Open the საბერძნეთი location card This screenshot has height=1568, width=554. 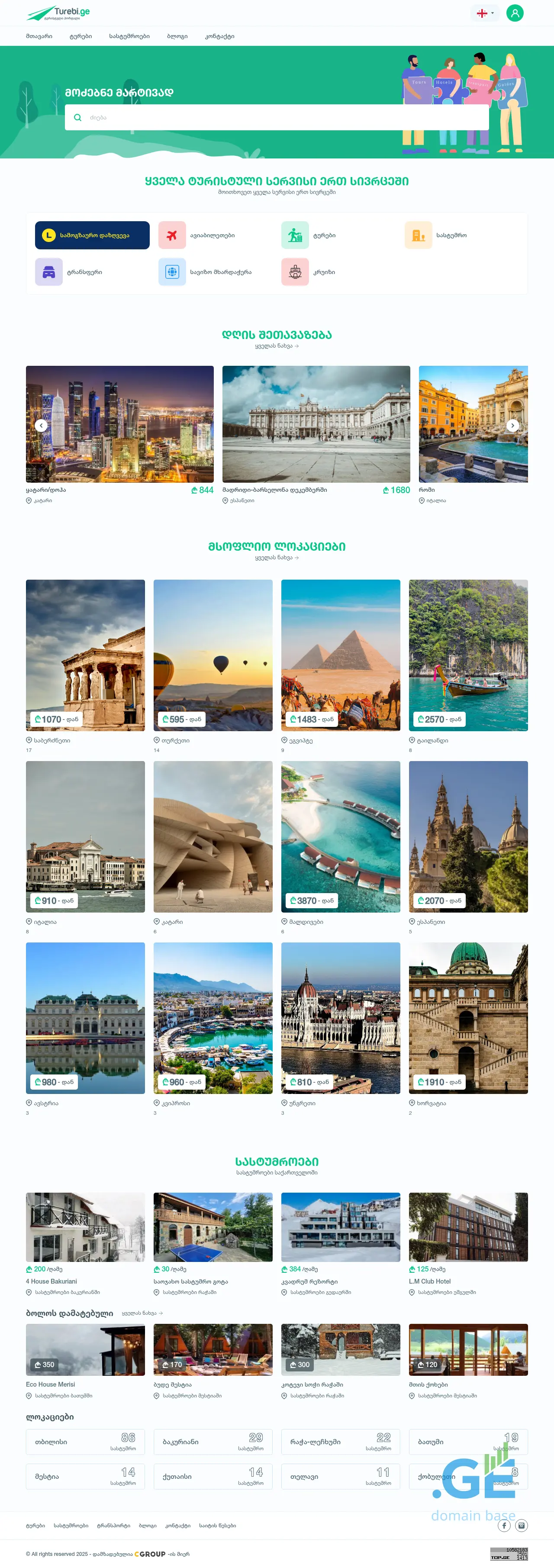coord(85,655)
